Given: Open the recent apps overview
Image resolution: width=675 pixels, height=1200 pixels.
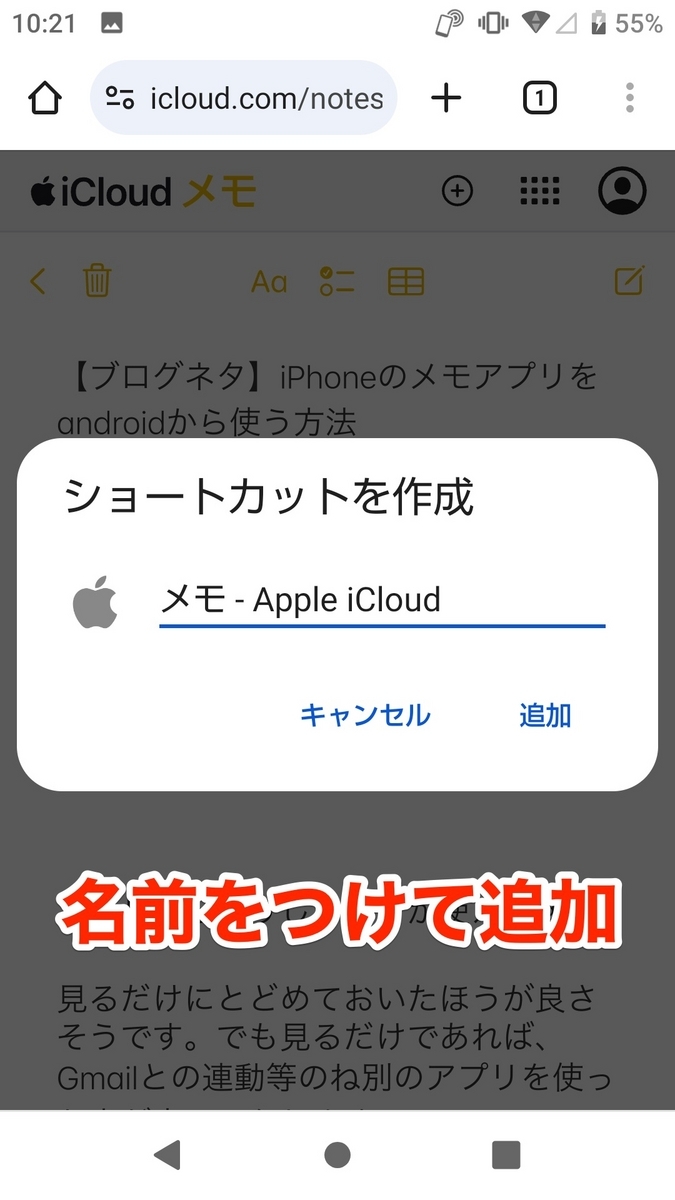Looking at the screenshot, I should 506,1155.
